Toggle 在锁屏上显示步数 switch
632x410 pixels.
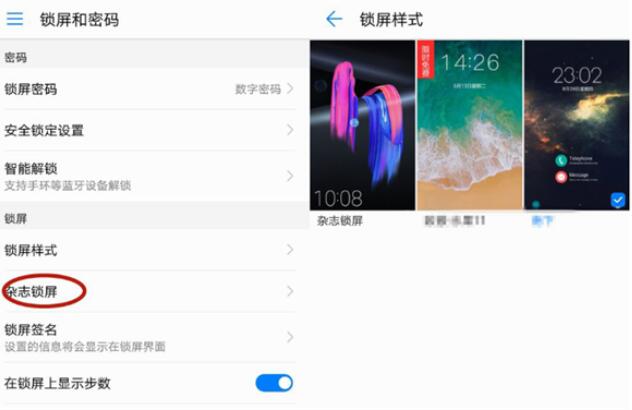click(x=273, y=383)
